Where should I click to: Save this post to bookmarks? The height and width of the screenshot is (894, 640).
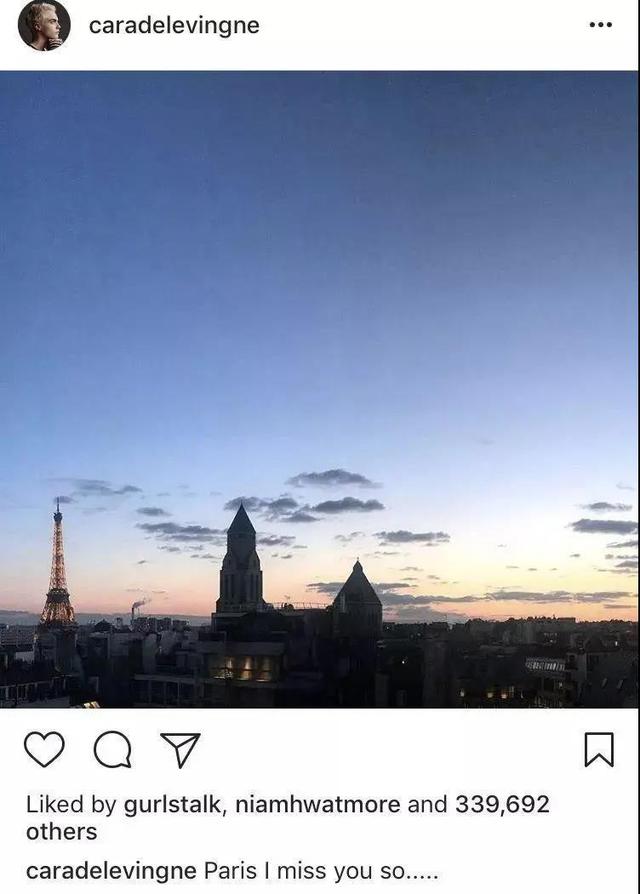coord(598,750)
